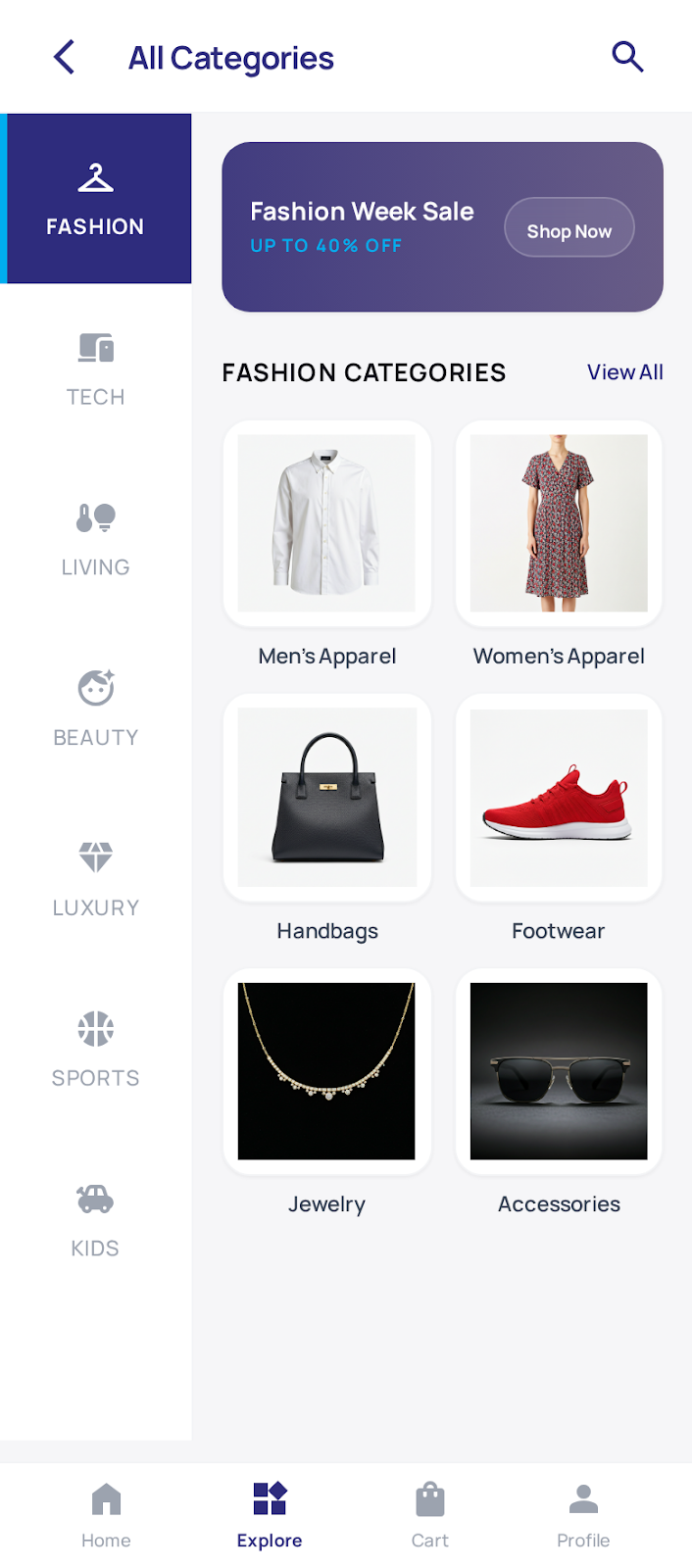Open the Jewelry category tile
692x1568 pixels.
[326, 1071]
